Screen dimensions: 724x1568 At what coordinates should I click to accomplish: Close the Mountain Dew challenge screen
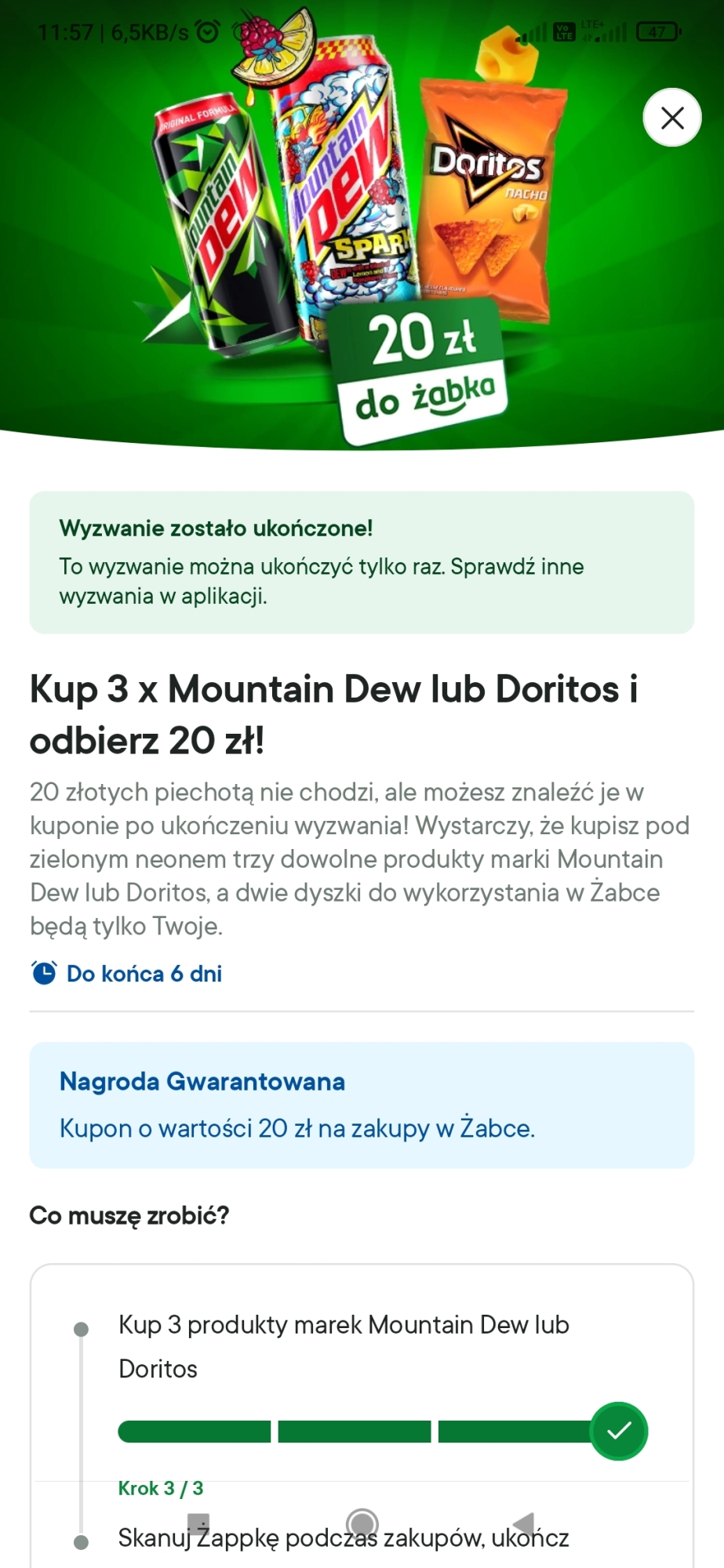coord(672,118)
